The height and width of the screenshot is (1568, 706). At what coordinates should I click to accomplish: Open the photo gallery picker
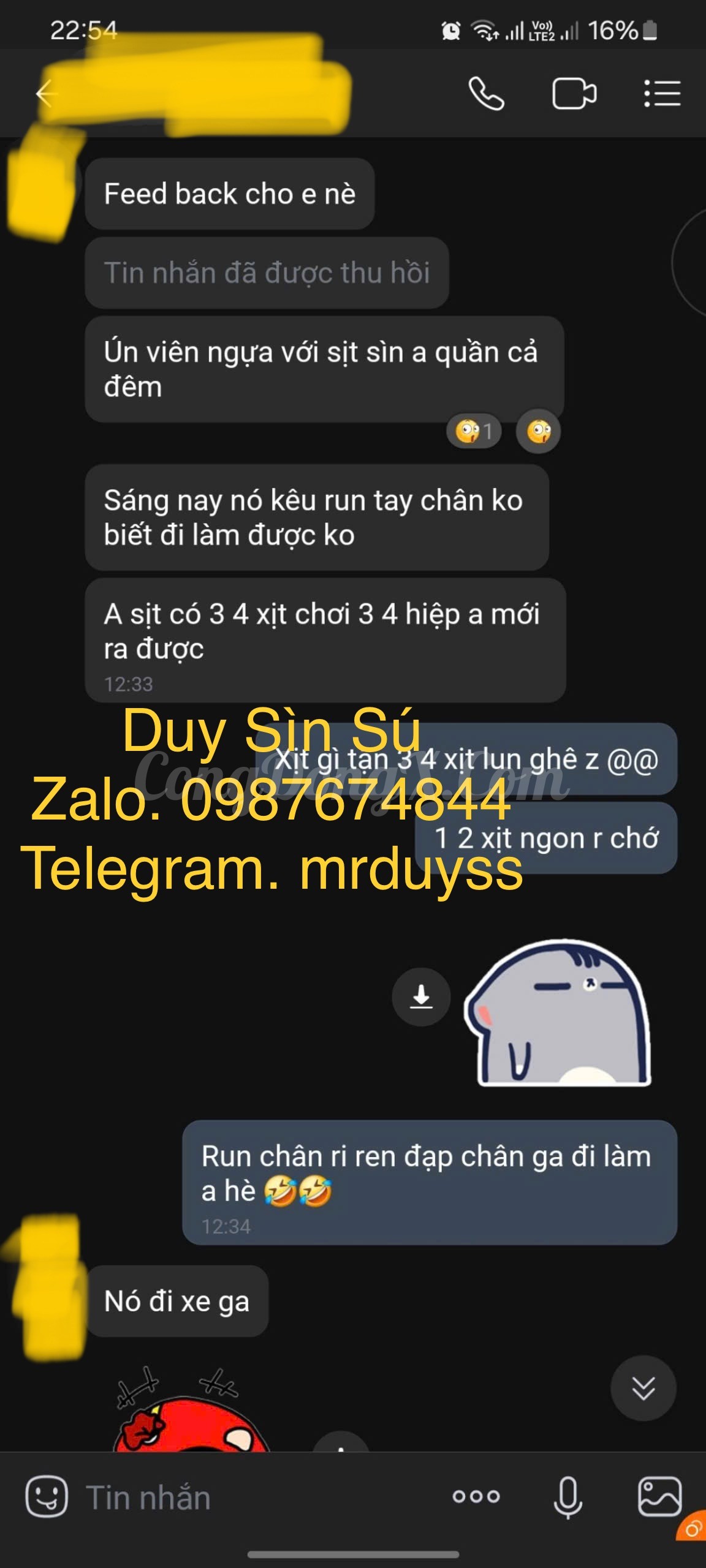click(x=659, y=1496)
